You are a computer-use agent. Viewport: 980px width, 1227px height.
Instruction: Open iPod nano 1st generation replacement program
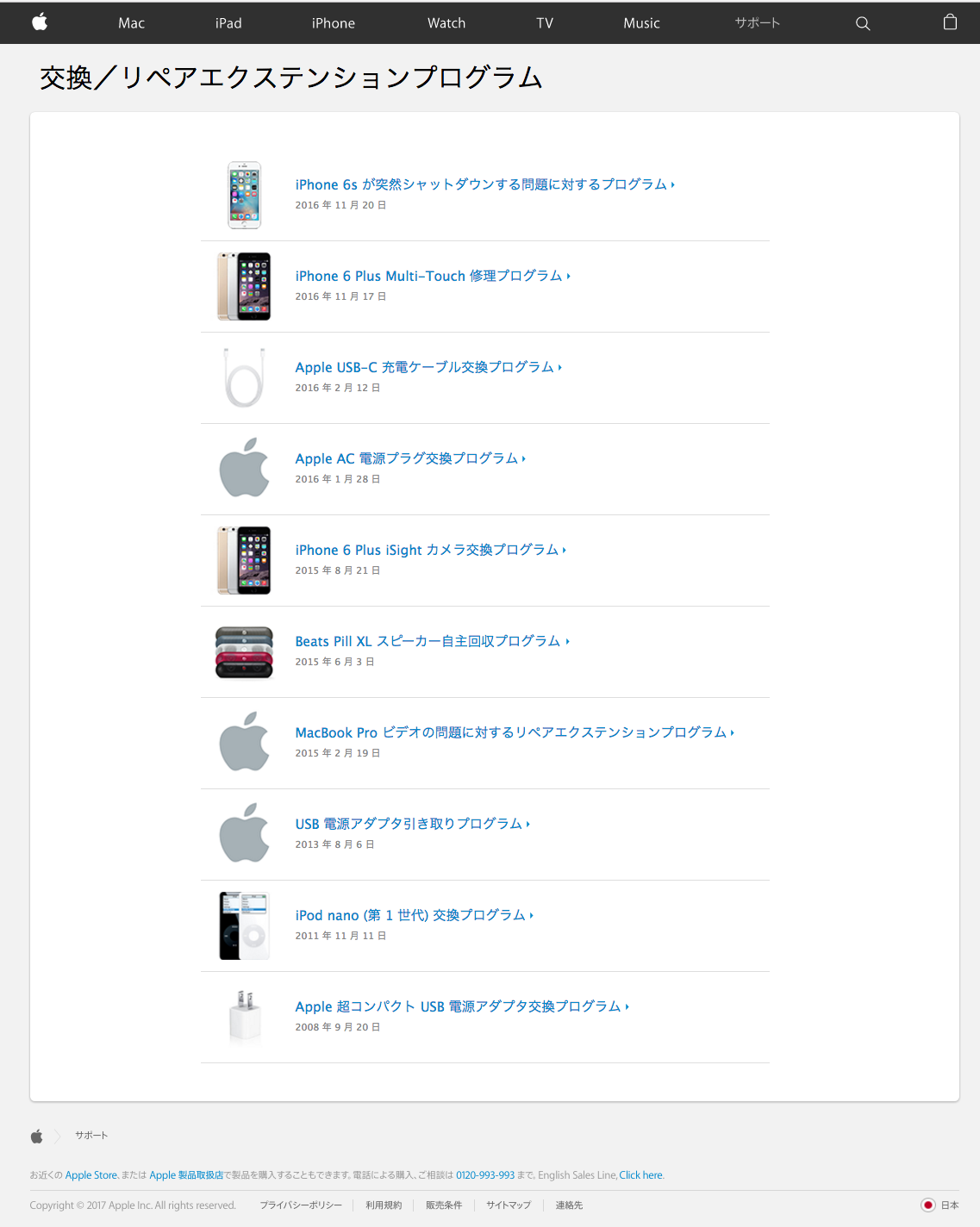(415, 915)
